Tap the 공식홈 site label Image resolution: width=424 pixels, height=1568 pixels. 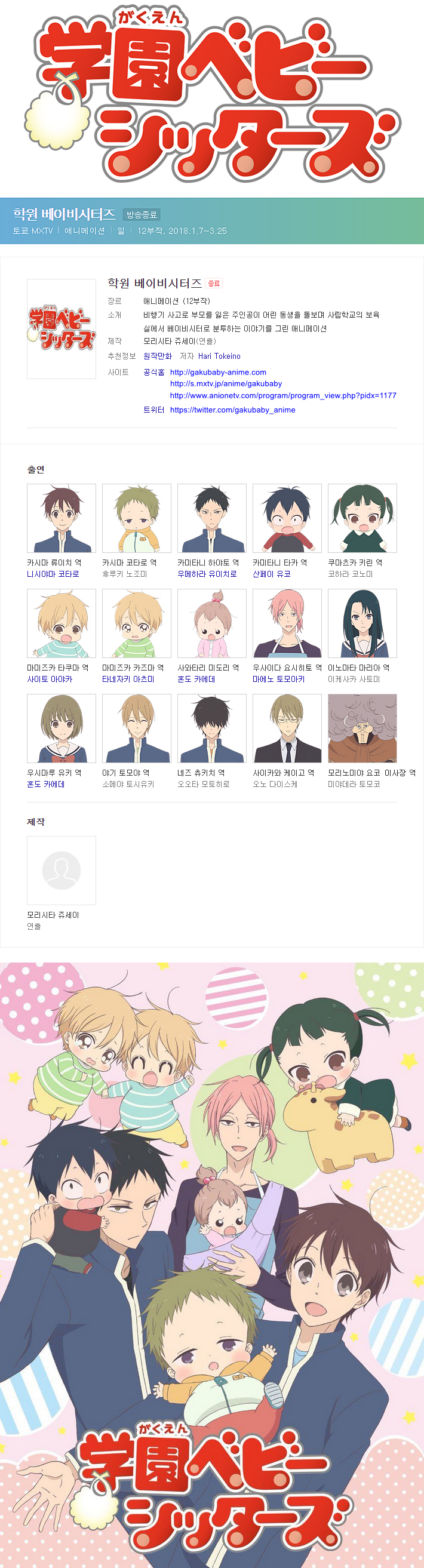pos(153,372)
